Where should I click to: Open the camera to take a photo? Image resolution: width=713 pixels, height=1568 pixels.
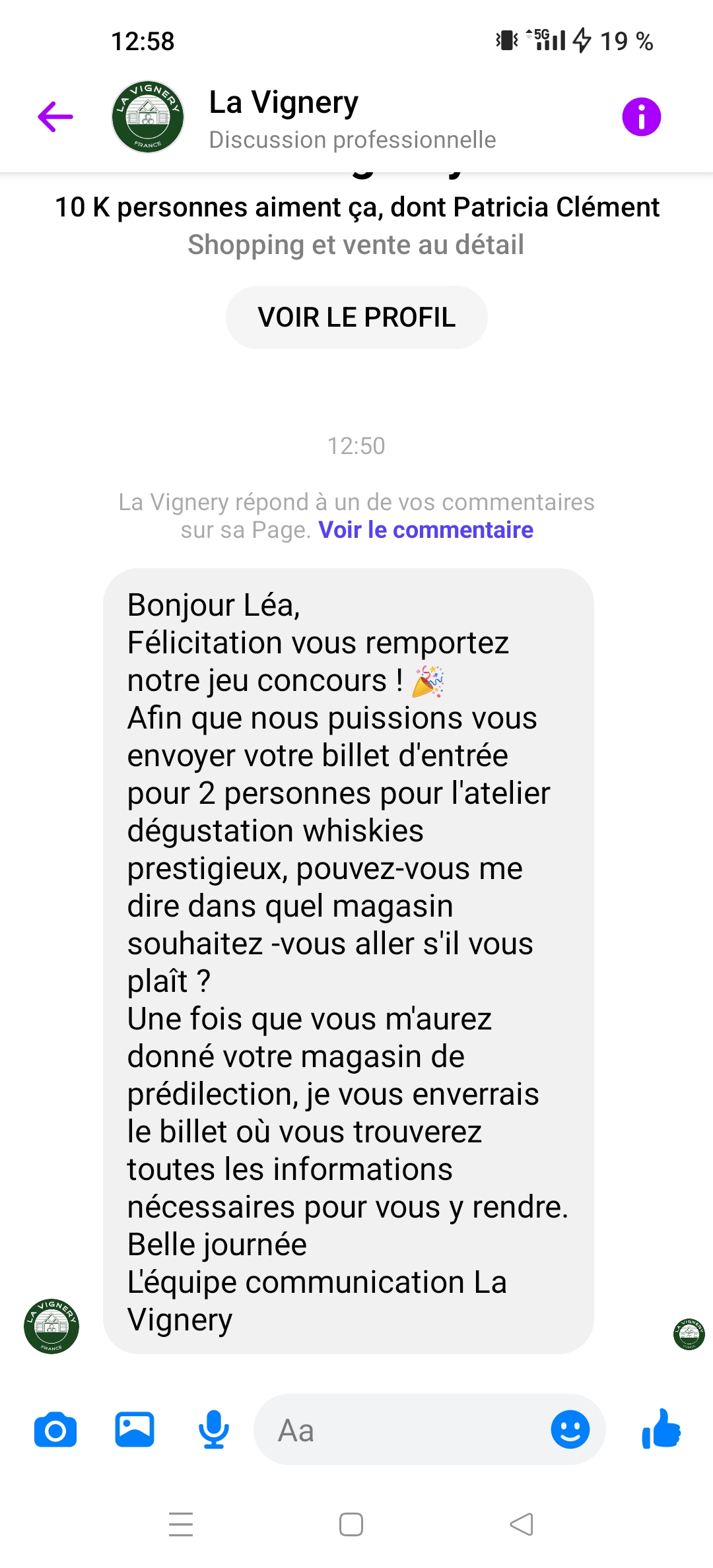point(55,1430)
